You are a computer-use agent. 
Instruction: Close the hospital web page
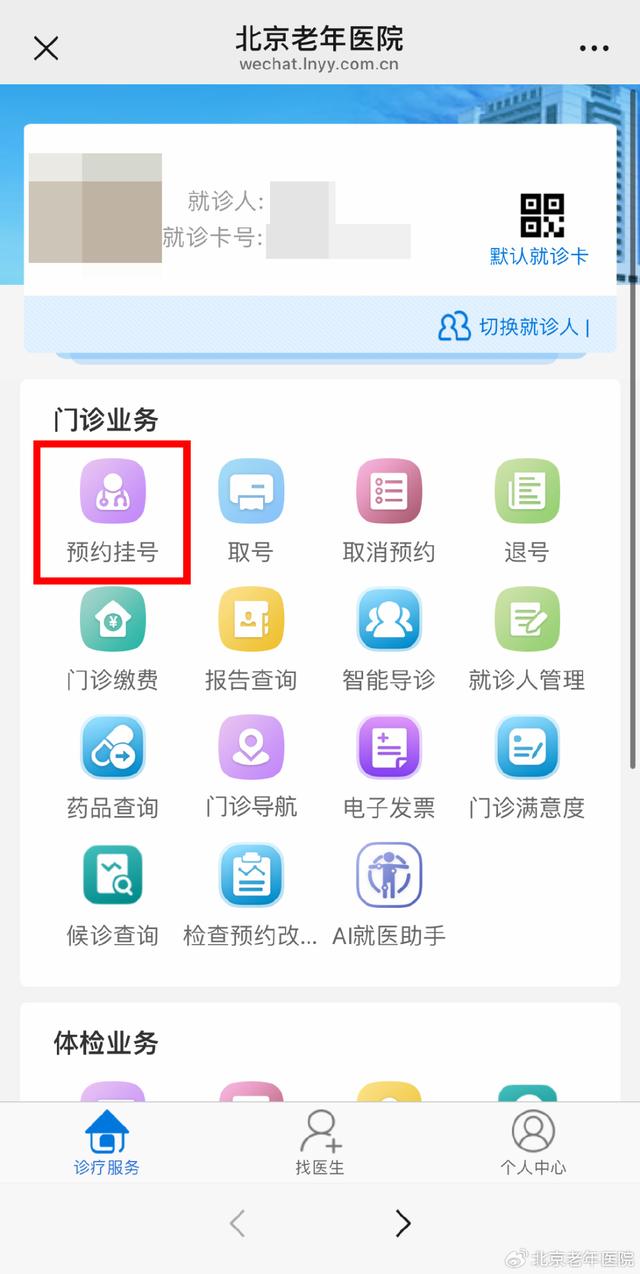(46, 48)
